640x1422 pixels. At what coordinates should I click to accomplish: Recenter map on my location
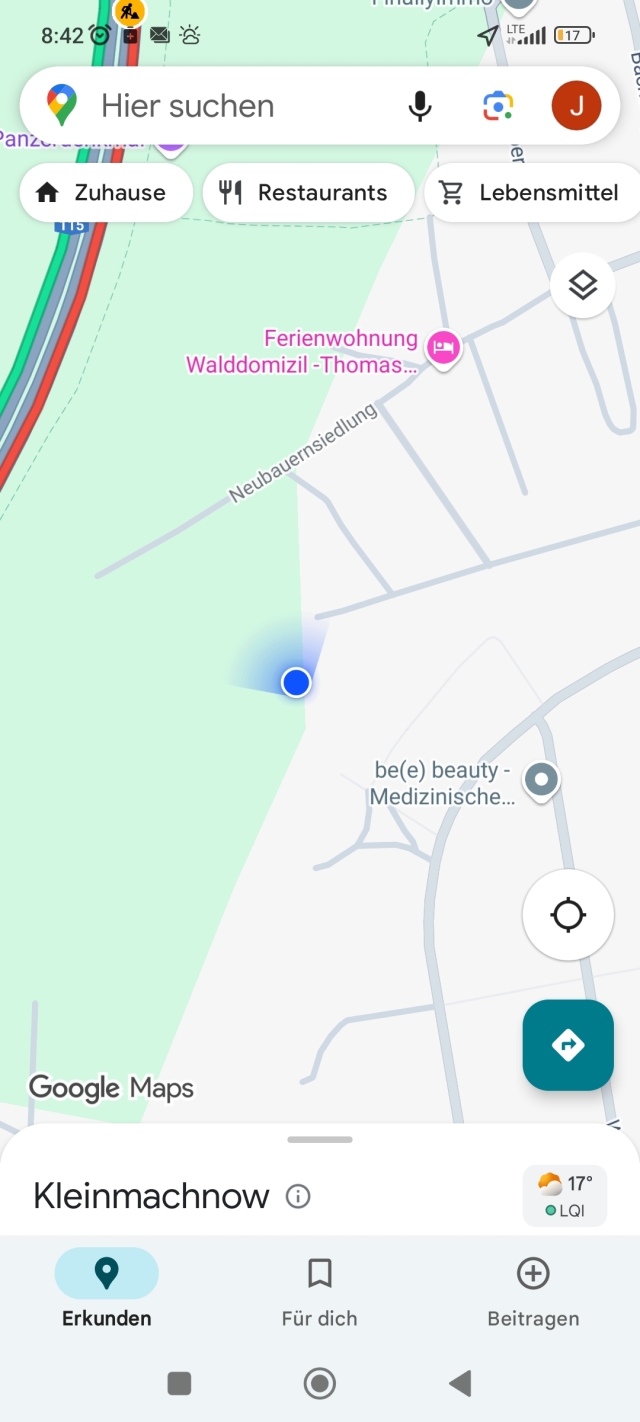pos(568,915)
